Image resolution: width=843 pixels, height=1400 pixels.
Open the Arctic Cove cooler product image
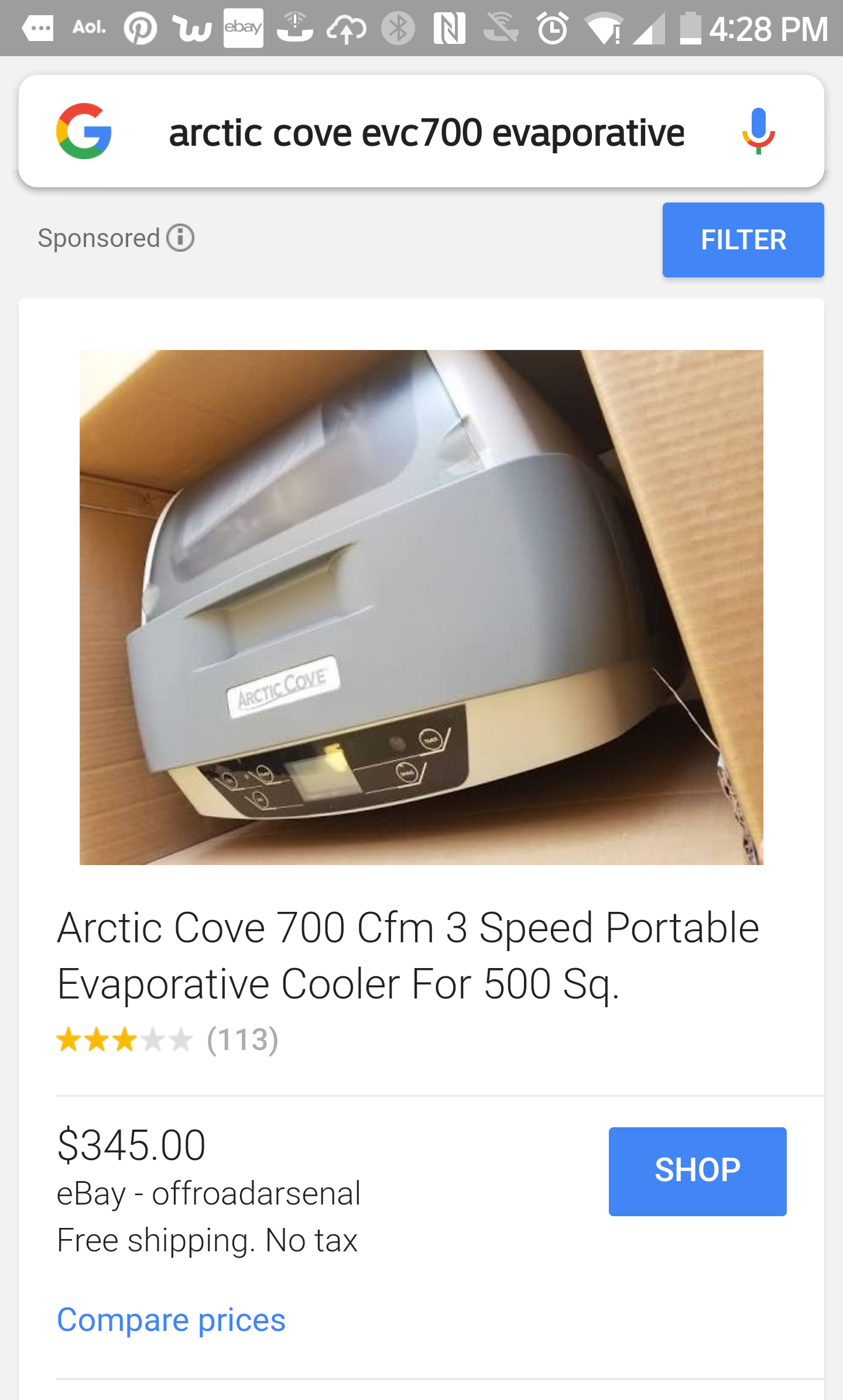[x=421, y=607]
